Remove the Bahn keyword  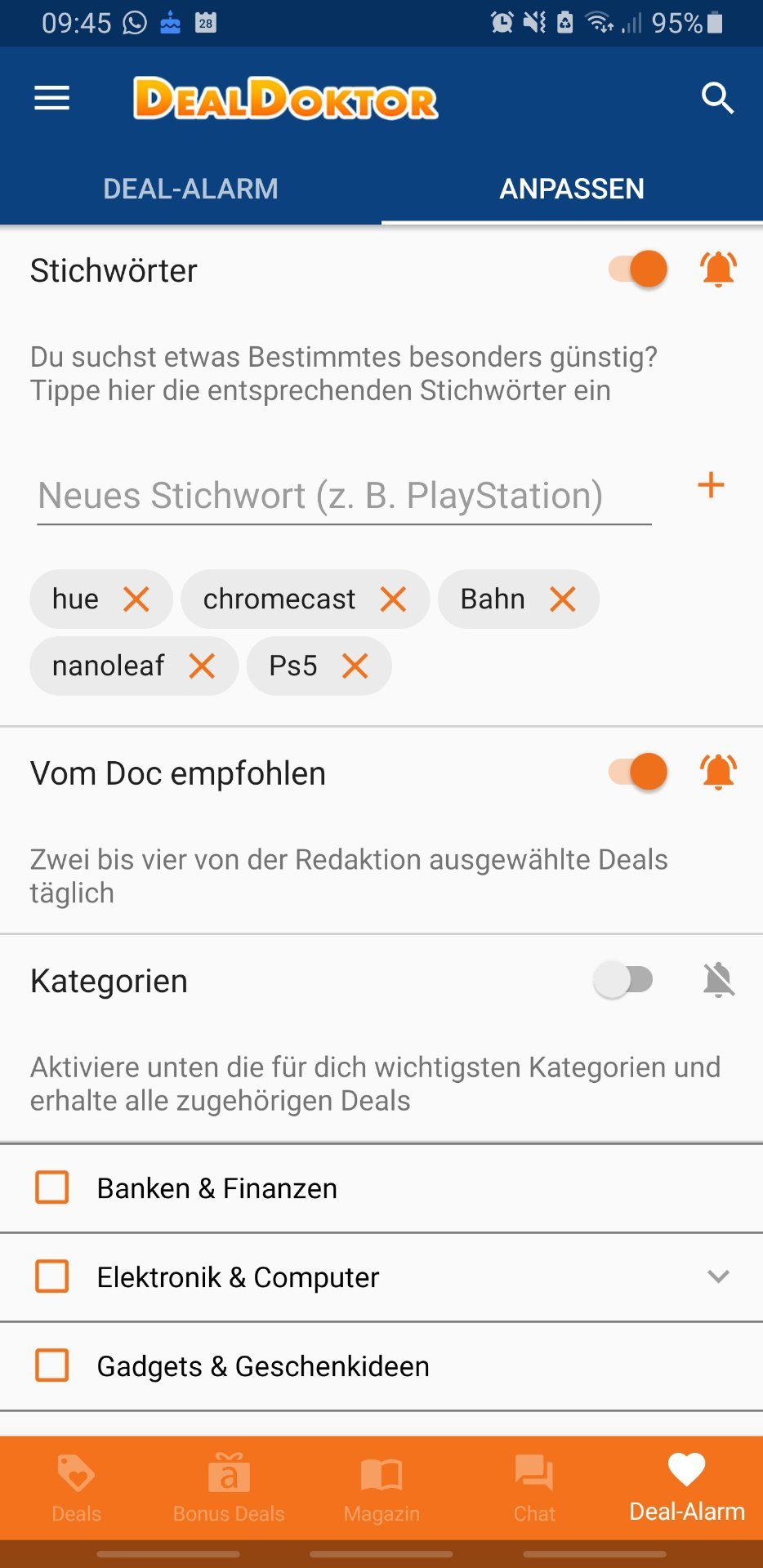pos(563,599)
